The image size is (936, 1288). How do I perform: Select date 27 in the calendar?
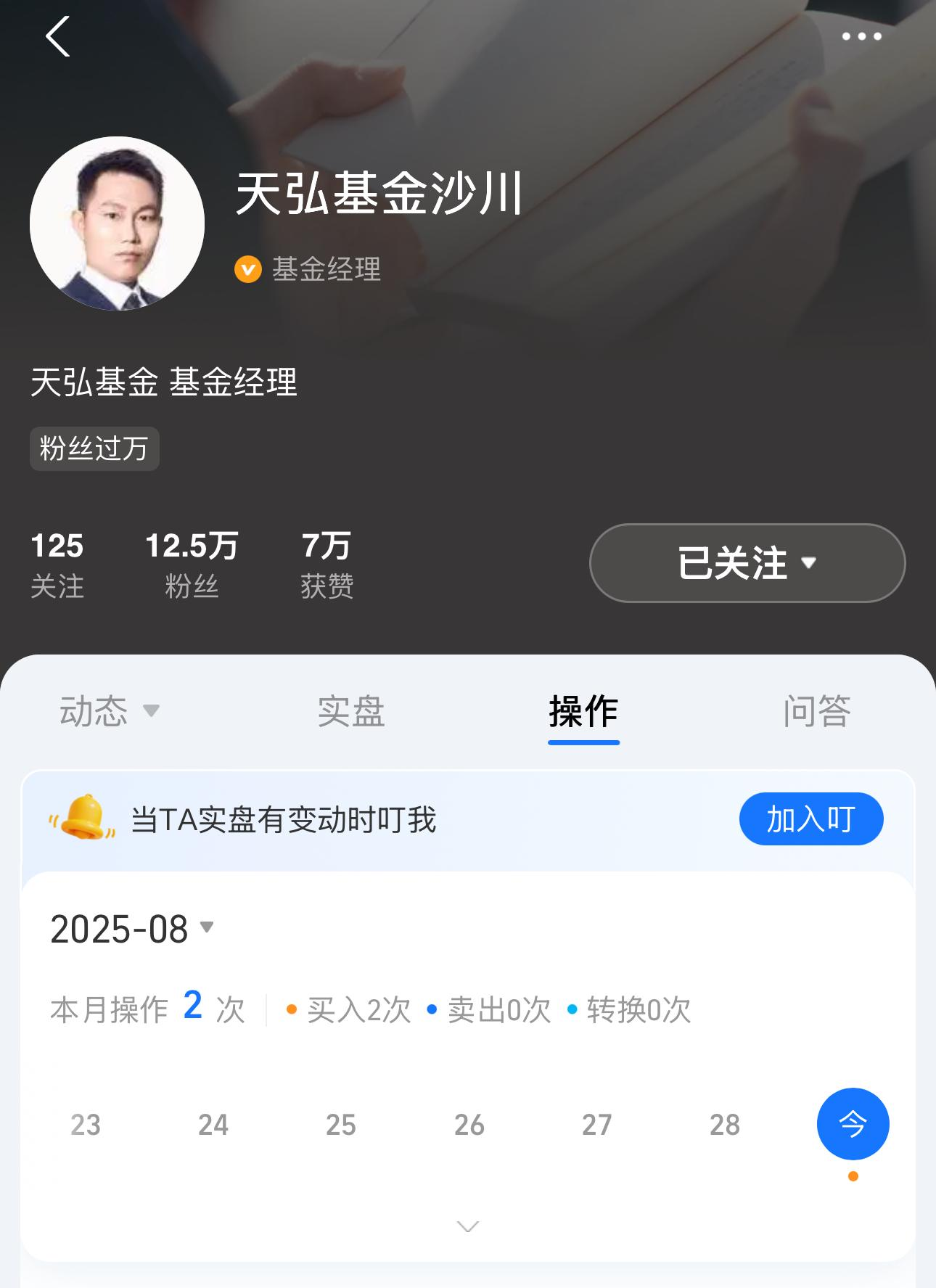click(x=596, y=1125)
